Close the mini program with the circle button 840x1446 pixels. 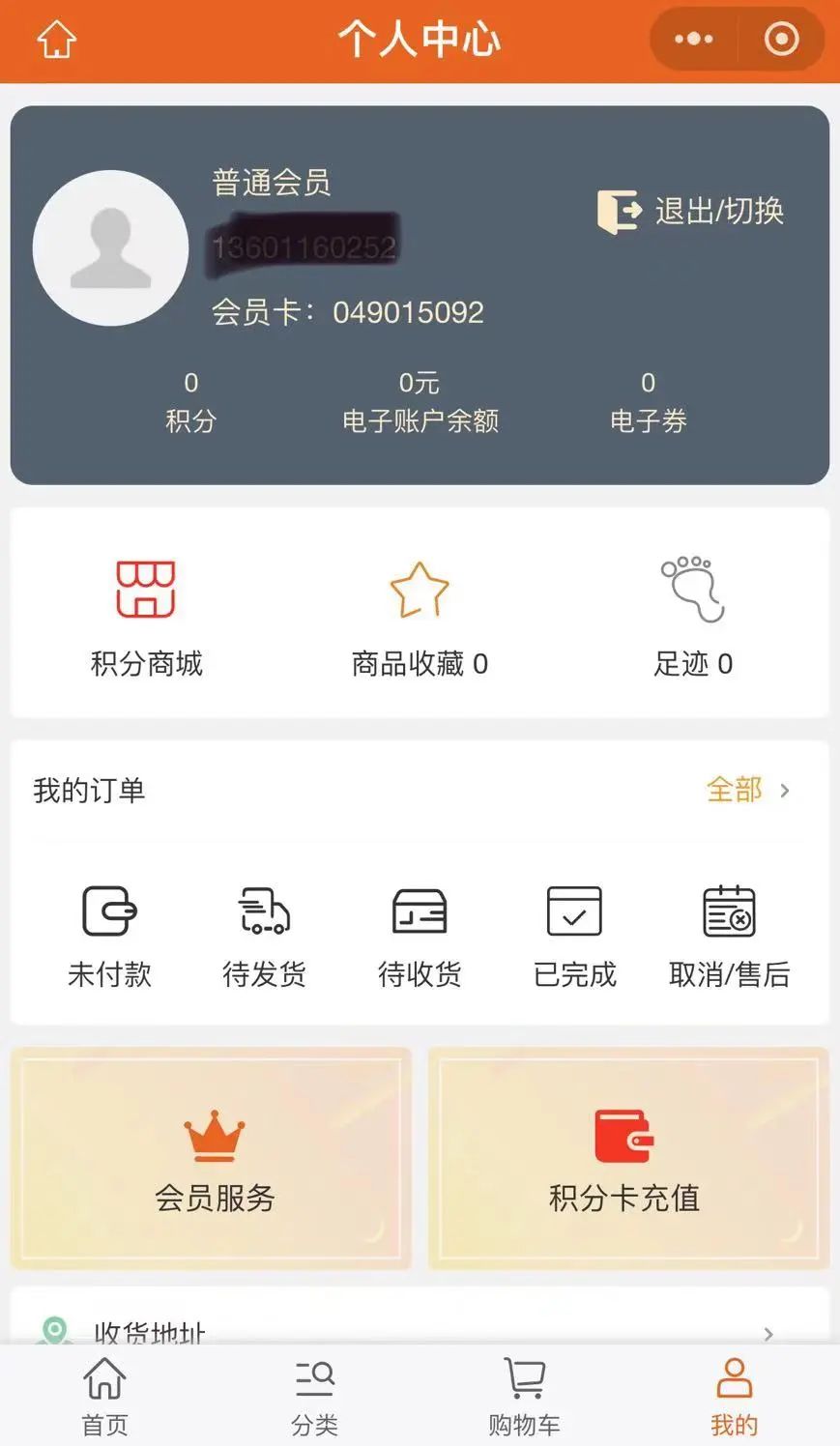click(781, 39)
